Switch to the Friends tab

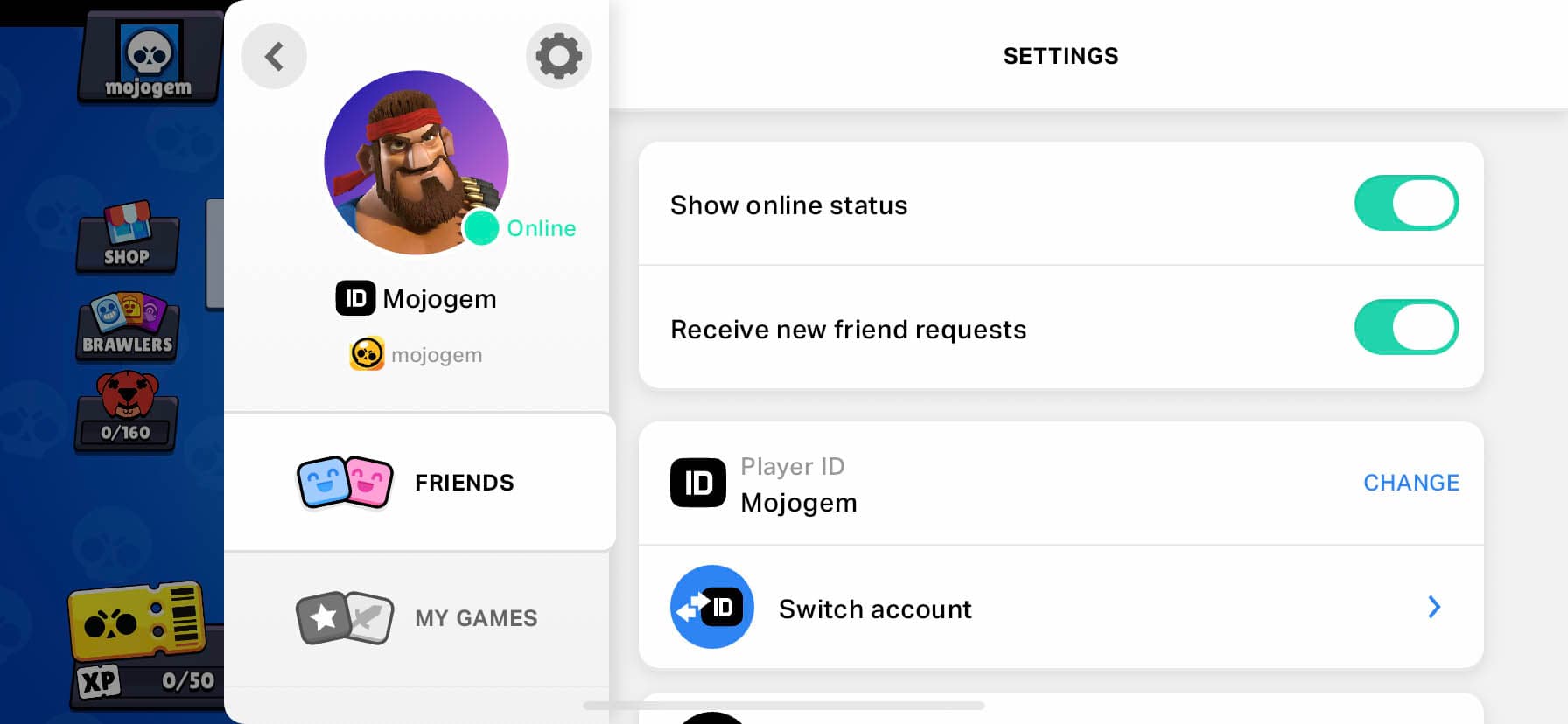tap(419, 483)
